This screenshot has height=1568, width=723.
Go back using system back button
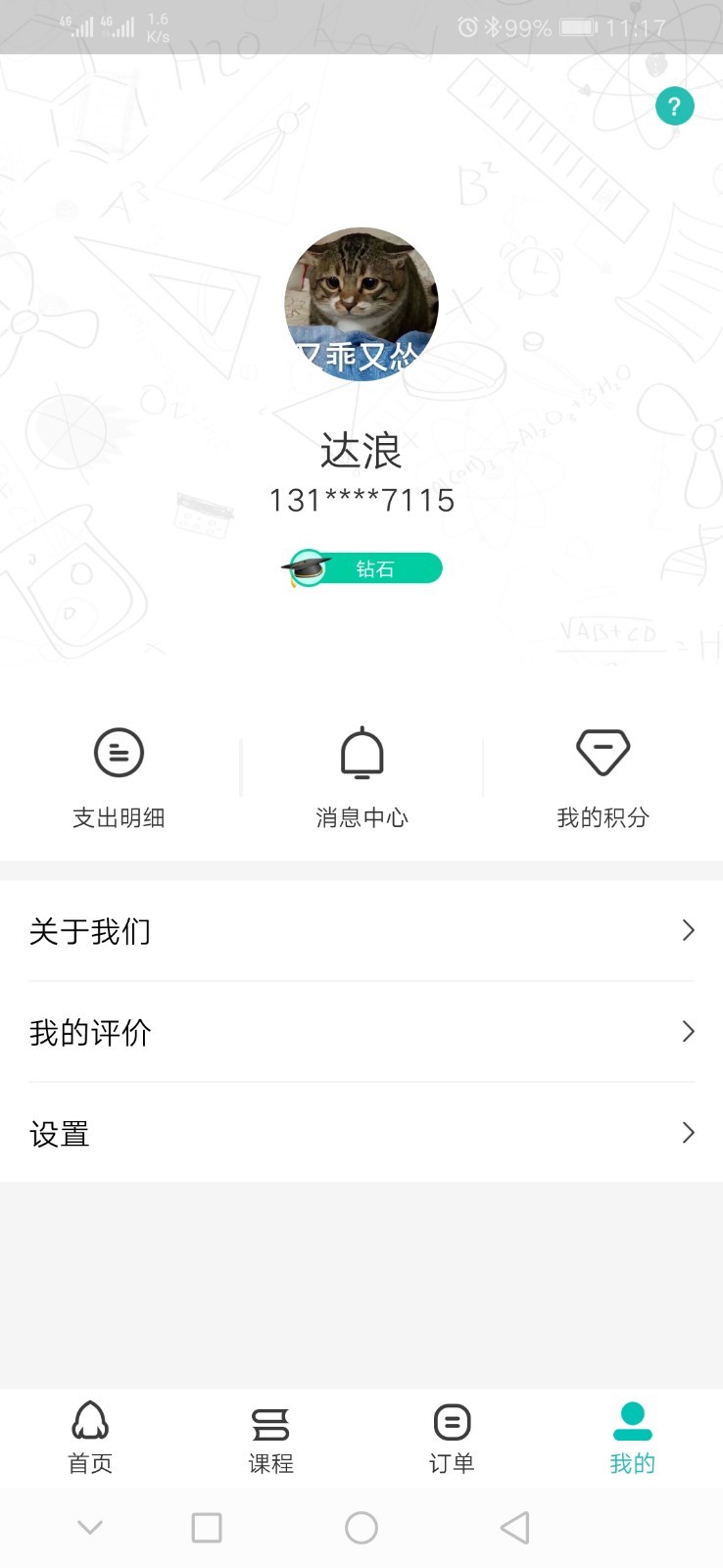[514, 1527]
